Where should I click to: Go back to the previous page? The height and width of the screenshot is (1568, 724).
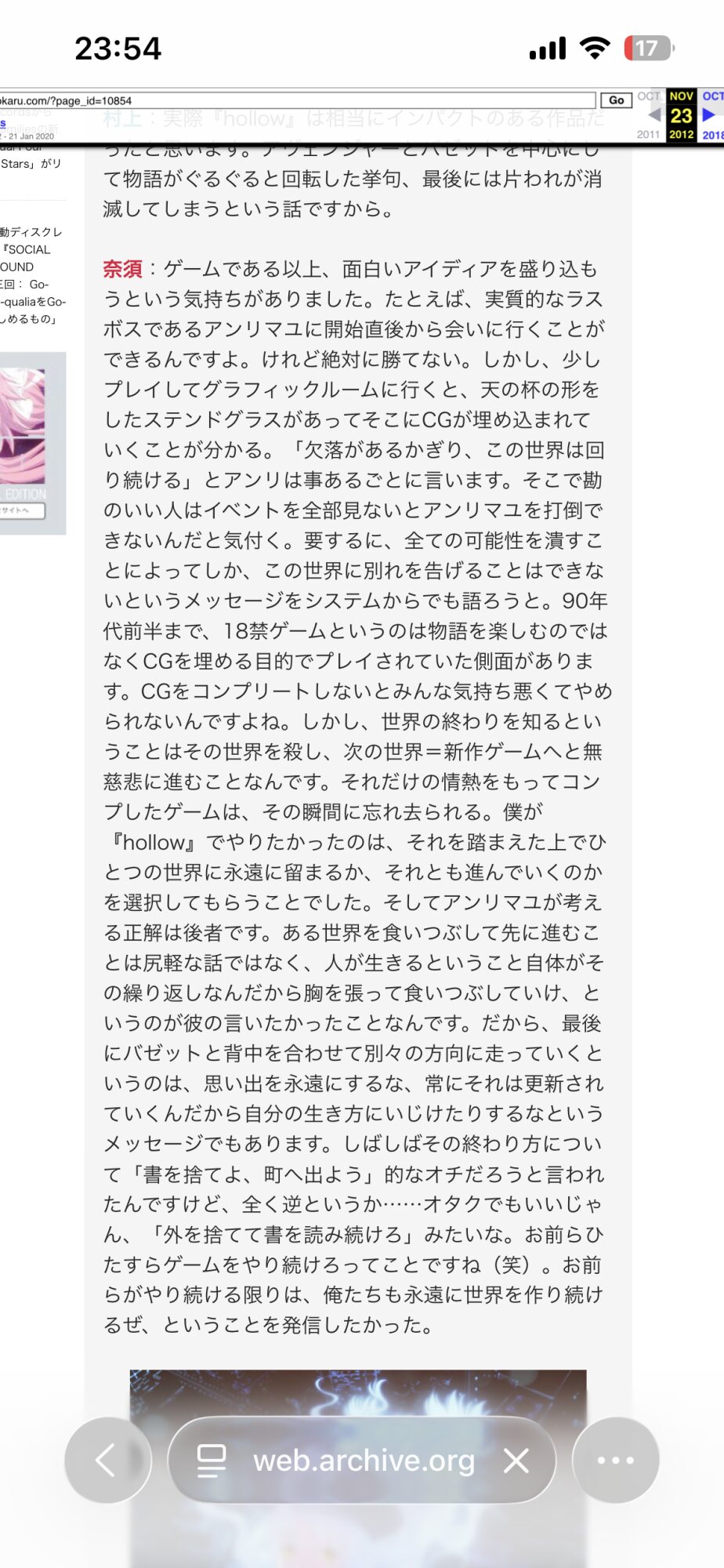tap(107, 1460)
